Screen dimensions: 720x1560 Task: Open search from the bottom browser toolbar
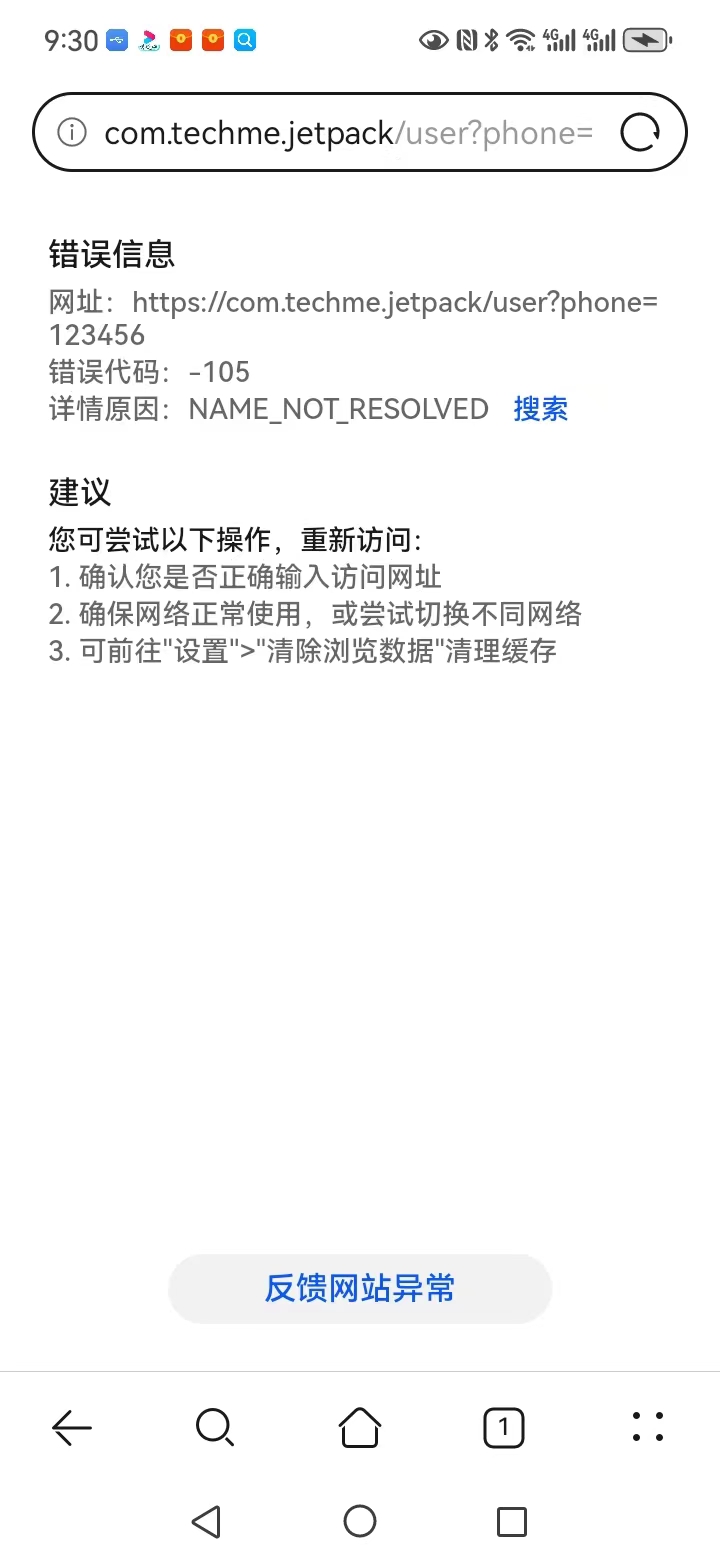pos(215,1427)
